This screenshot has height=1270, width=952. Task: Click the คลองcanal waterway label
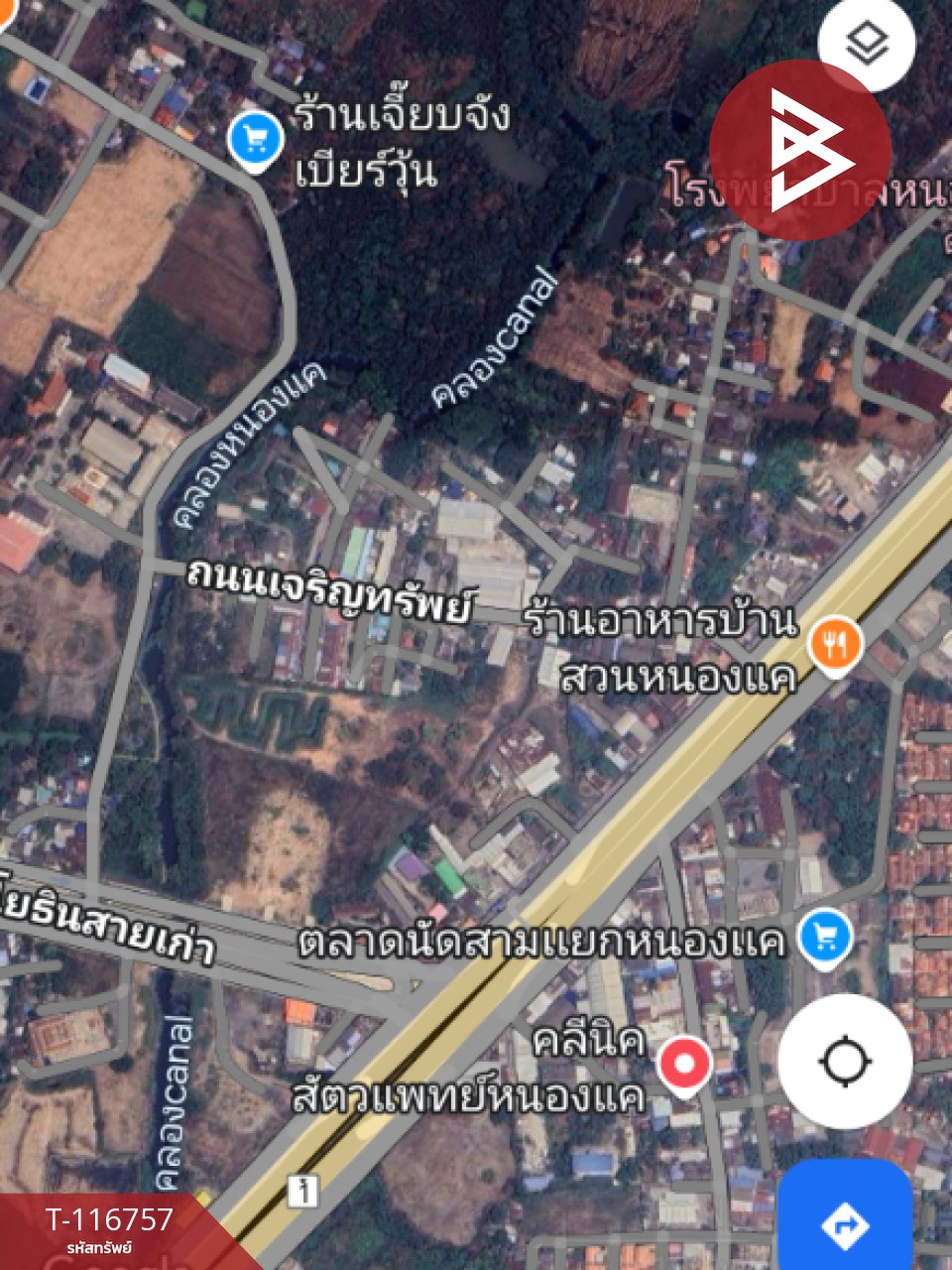coord(492,336)
